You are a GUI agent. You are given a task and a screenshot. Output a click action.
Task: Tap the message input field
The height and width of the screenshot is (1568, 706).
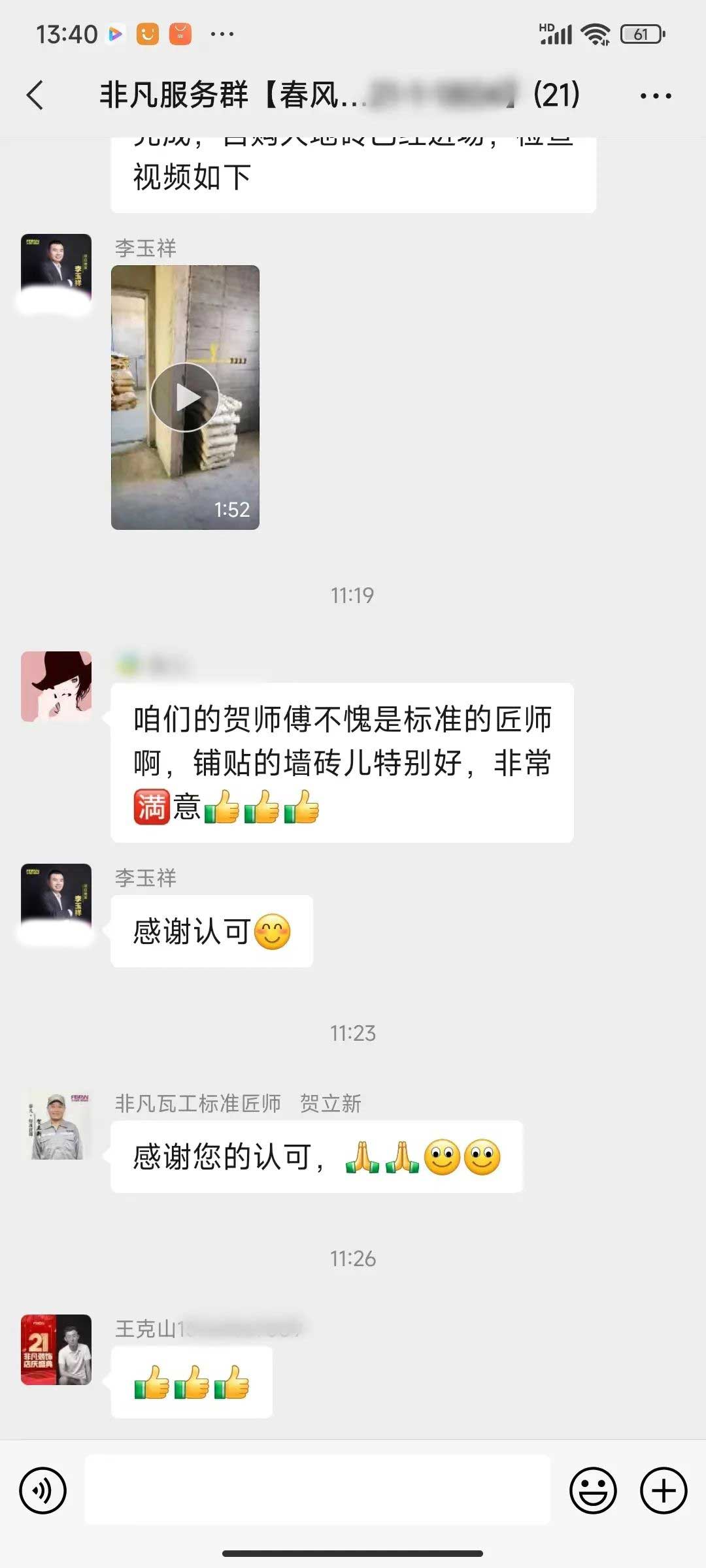(318, 1491)
